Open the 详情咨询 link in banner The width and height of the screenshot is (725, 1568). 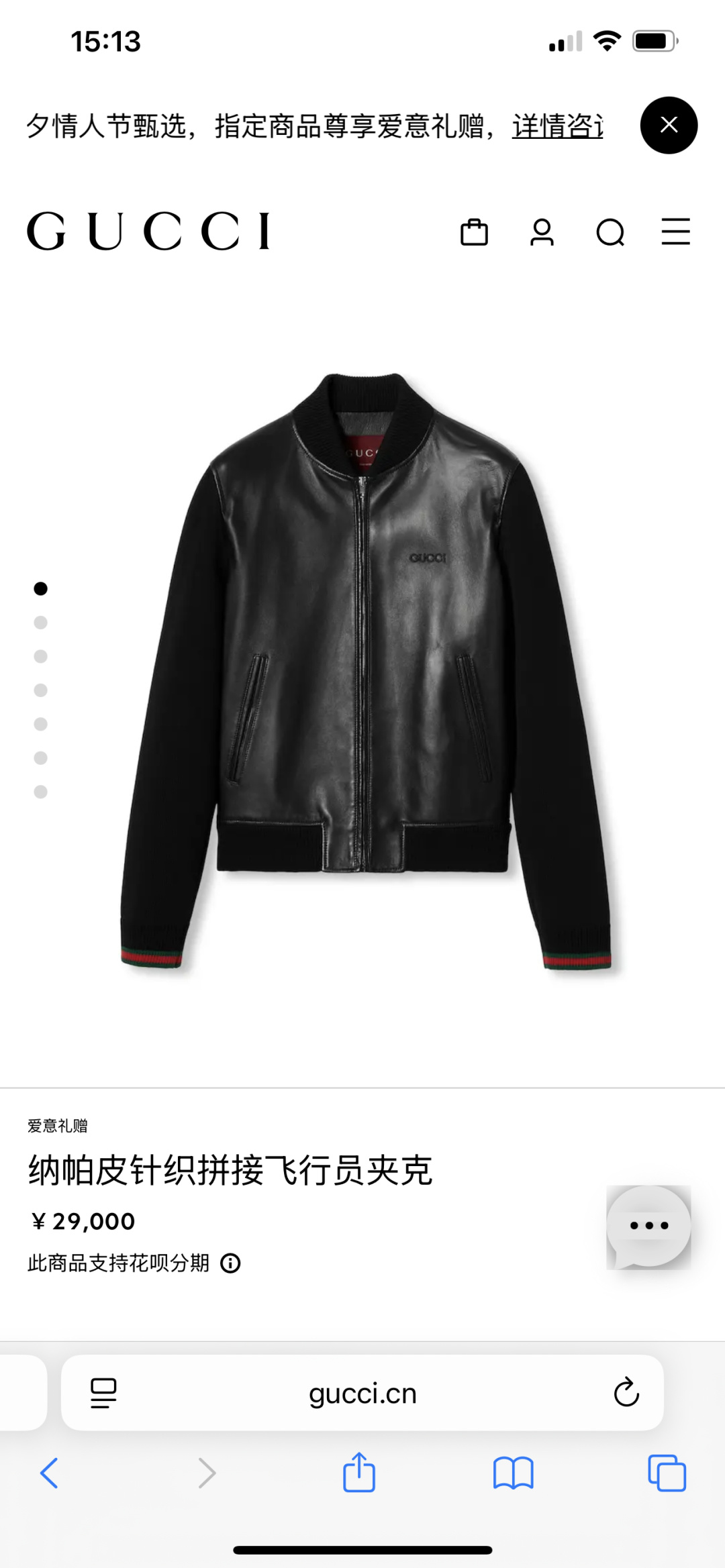pos(557,126)
